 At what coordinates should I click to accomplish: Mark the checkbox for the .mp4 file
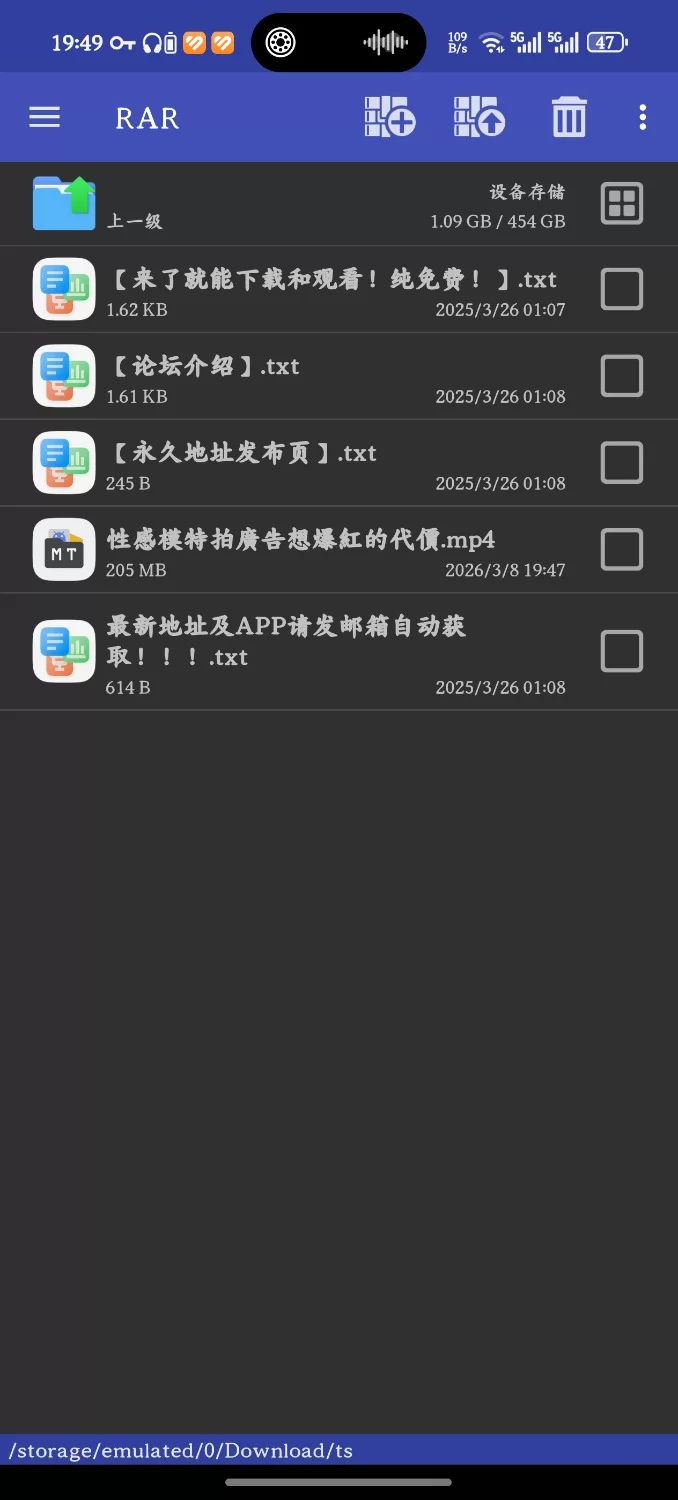[x=621, y=550]
